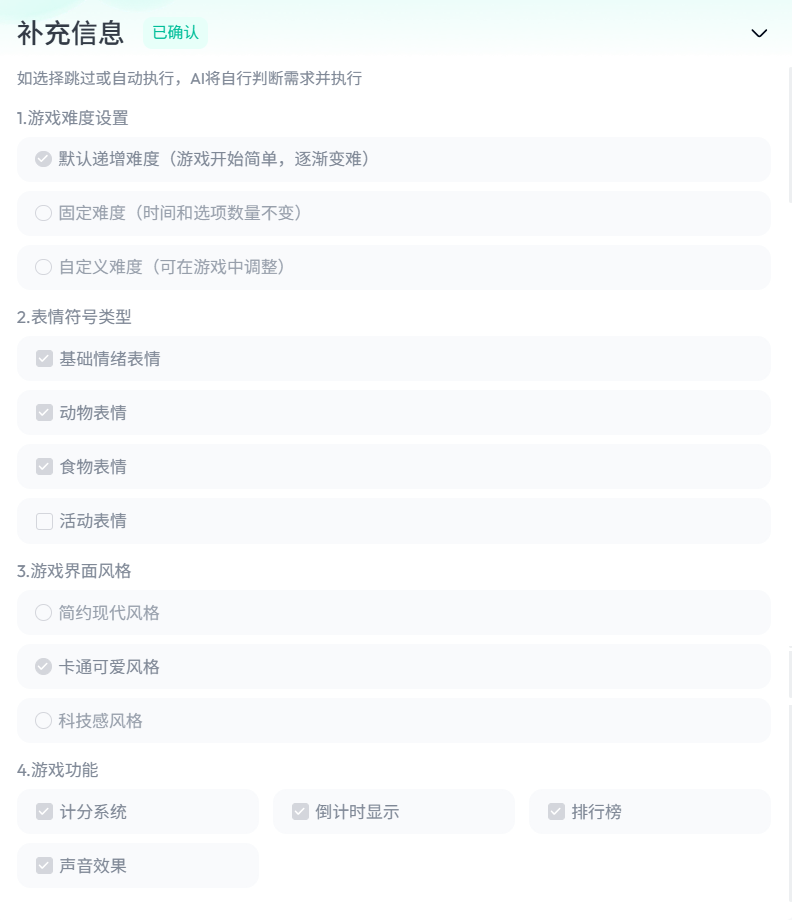Viewport: 792px width, 920px height.
Task: Toggle 基础情绪表情 checkbox
Action: click(x=44, y=359)
